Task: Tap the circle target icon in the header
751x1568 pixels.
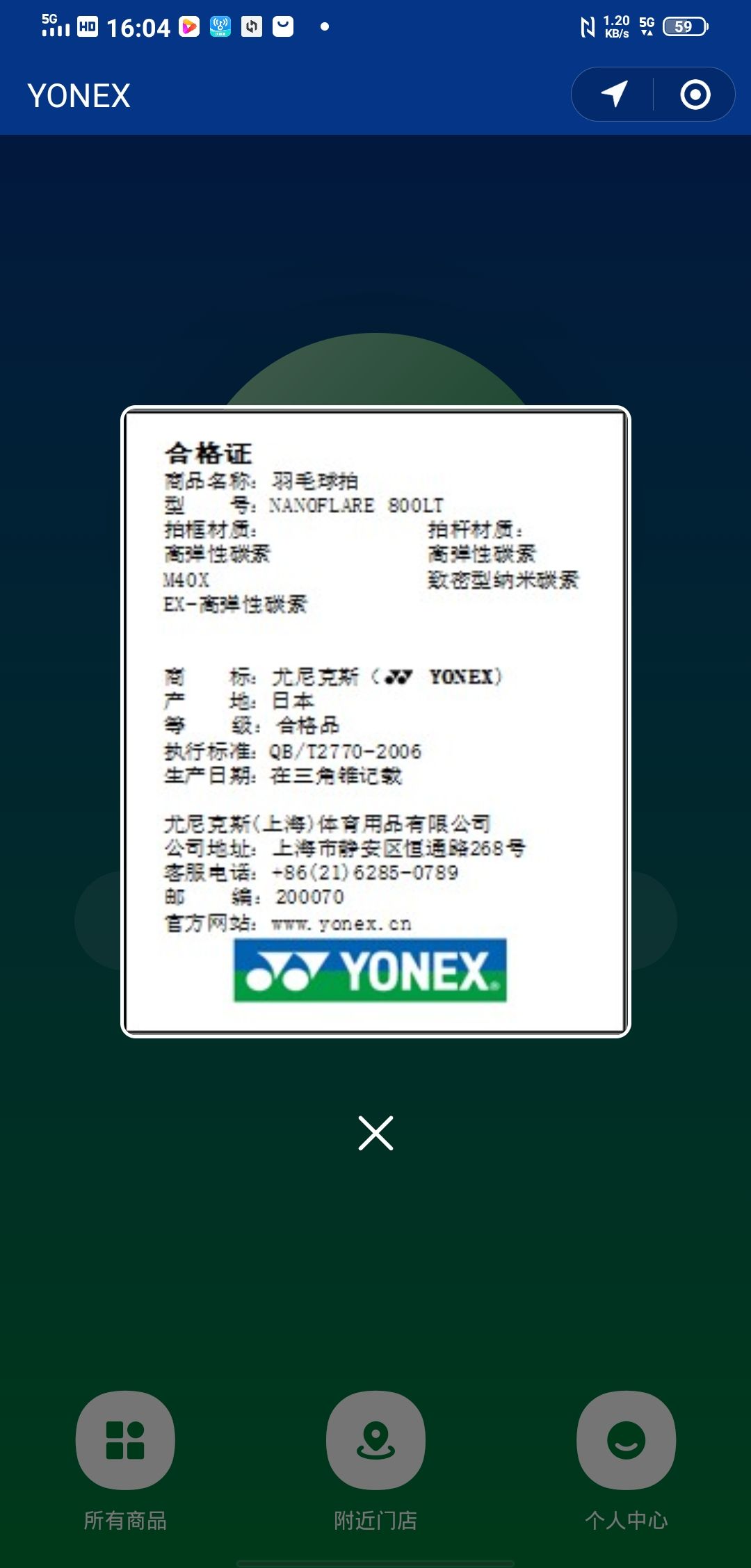Action: (695, 95)
